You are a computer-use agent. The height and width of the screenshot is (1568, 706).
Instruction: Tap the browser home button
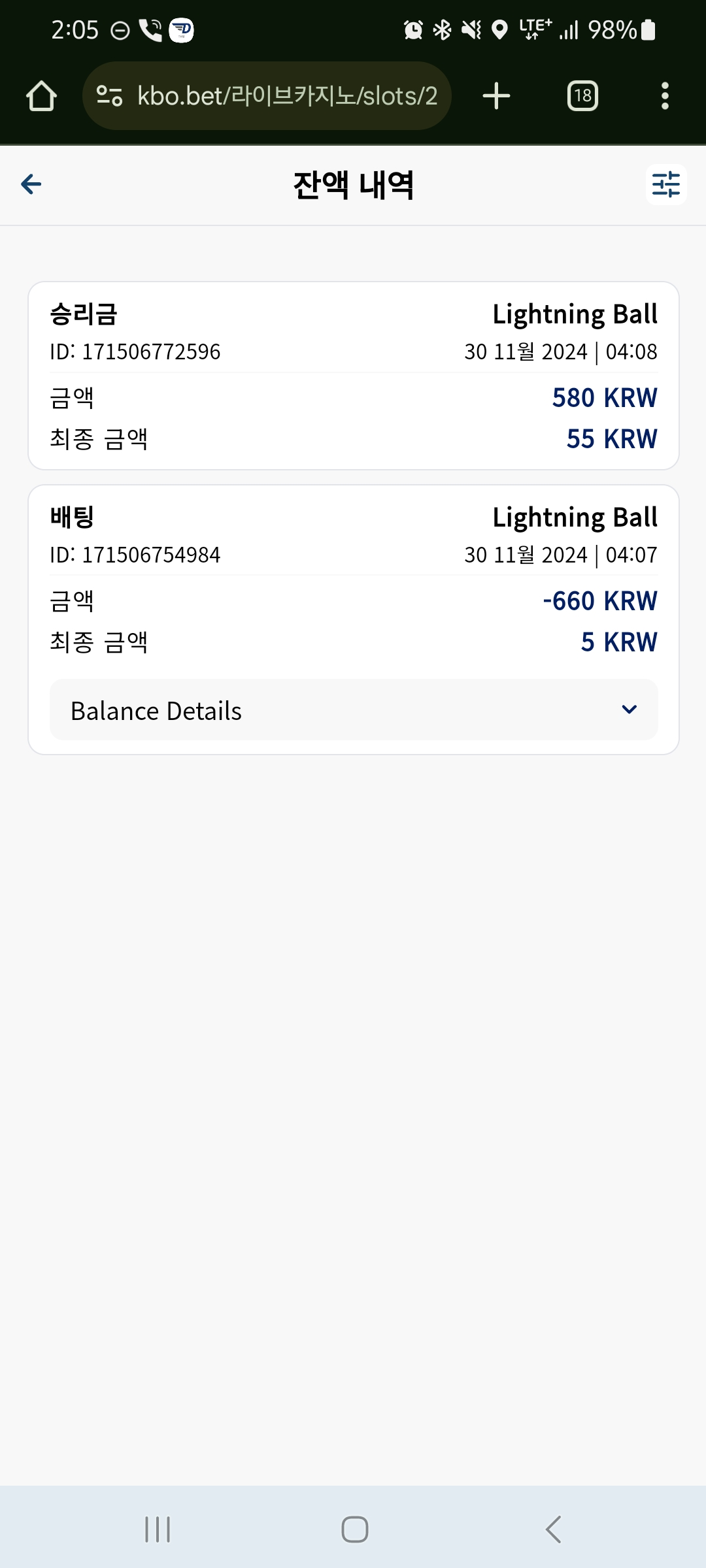click(x=41, y=96)
